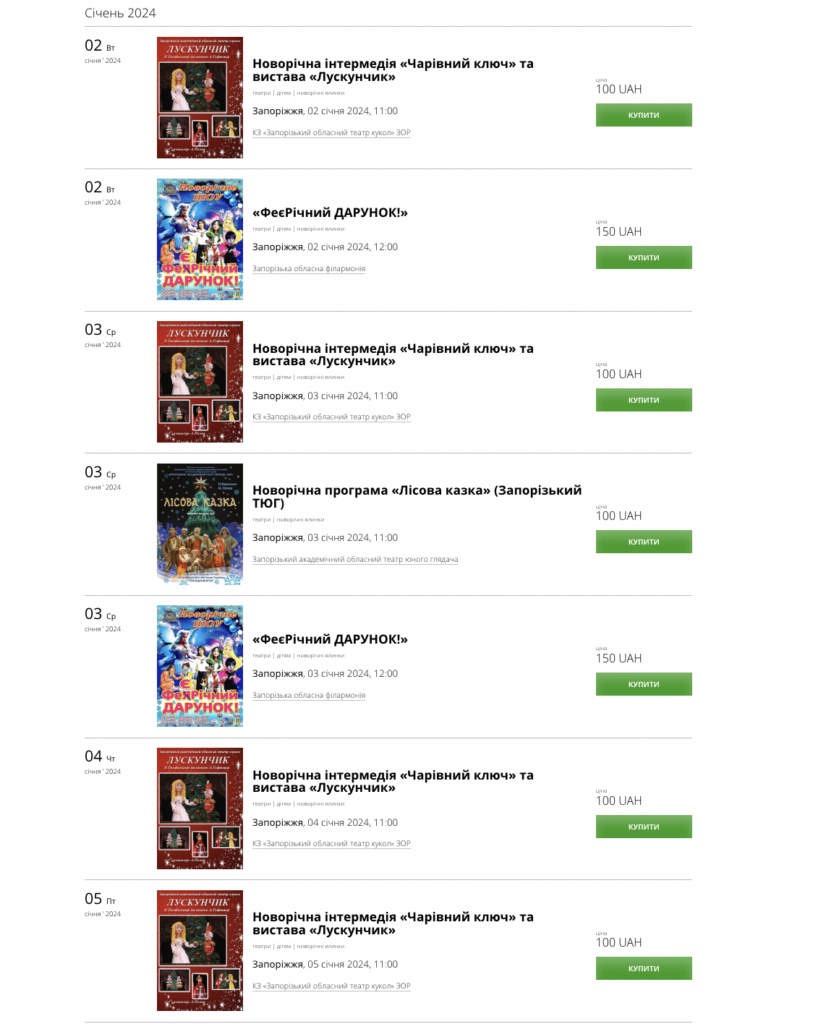The image size is (813, 1024).
Task: Open the ФеєРічний ДАРУНОК title for 02 січня
Action: pyautogui.click(x=330, y=212)
